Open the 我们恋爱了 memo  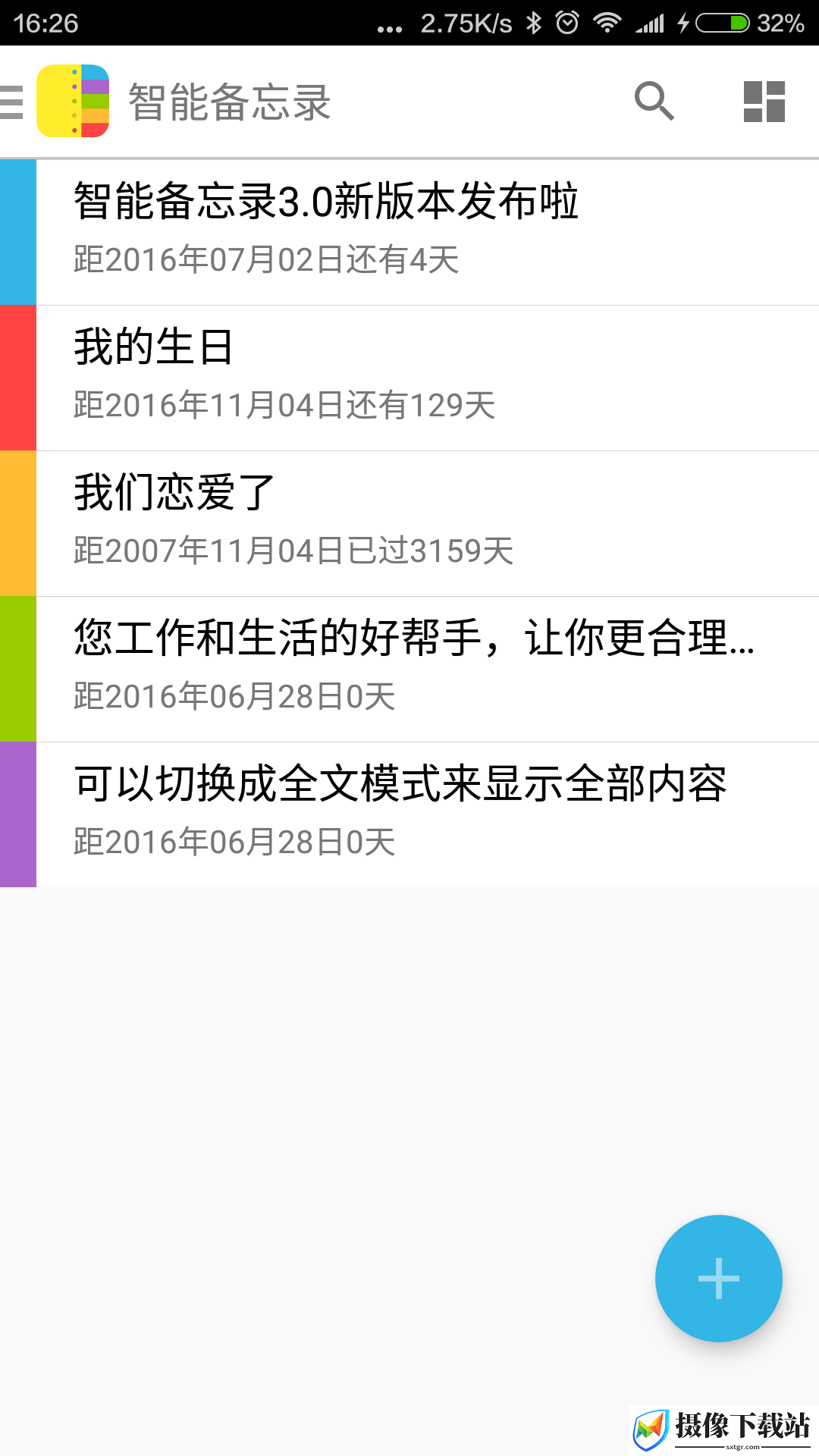(x=409, y=523)
